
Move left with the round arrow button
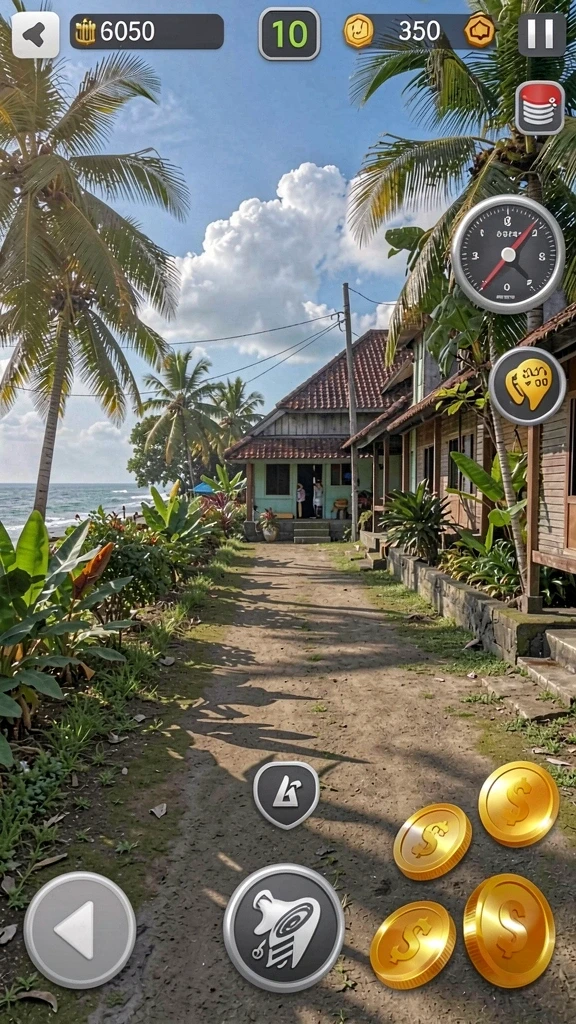pyautogui.click(x=80, y=929)
